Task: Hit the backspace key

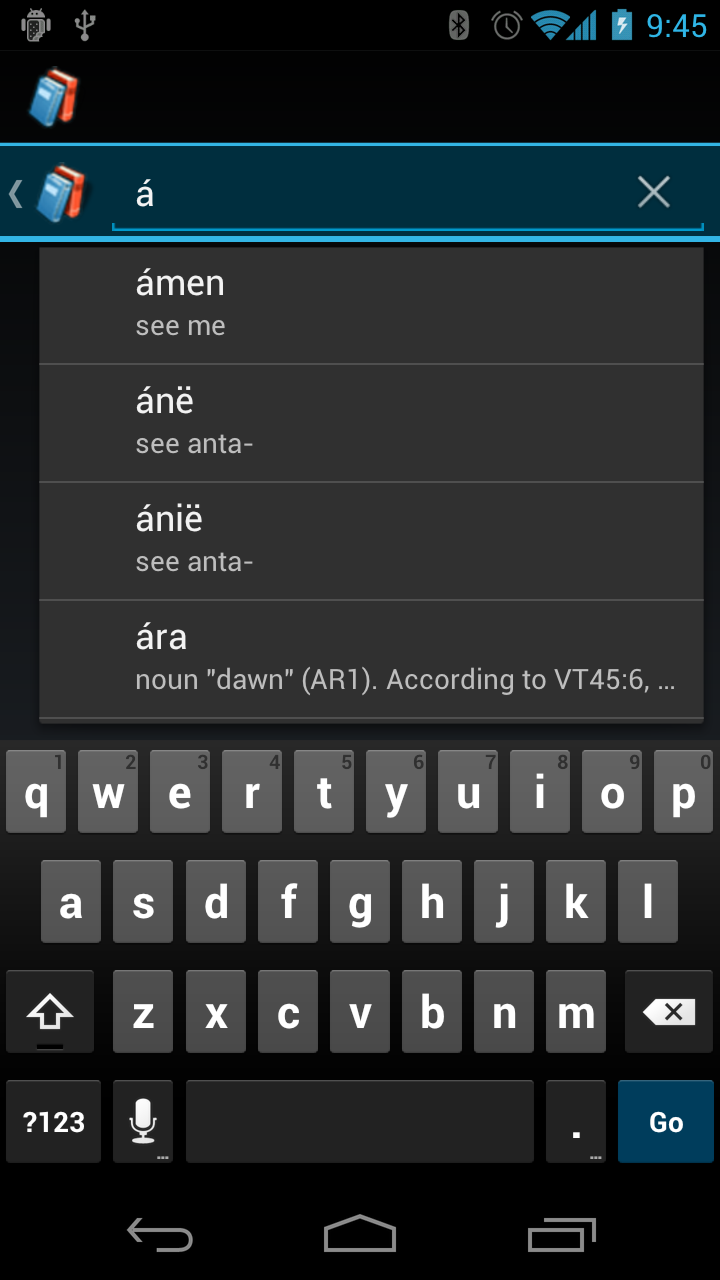Action: click(x=668, y=1012)
